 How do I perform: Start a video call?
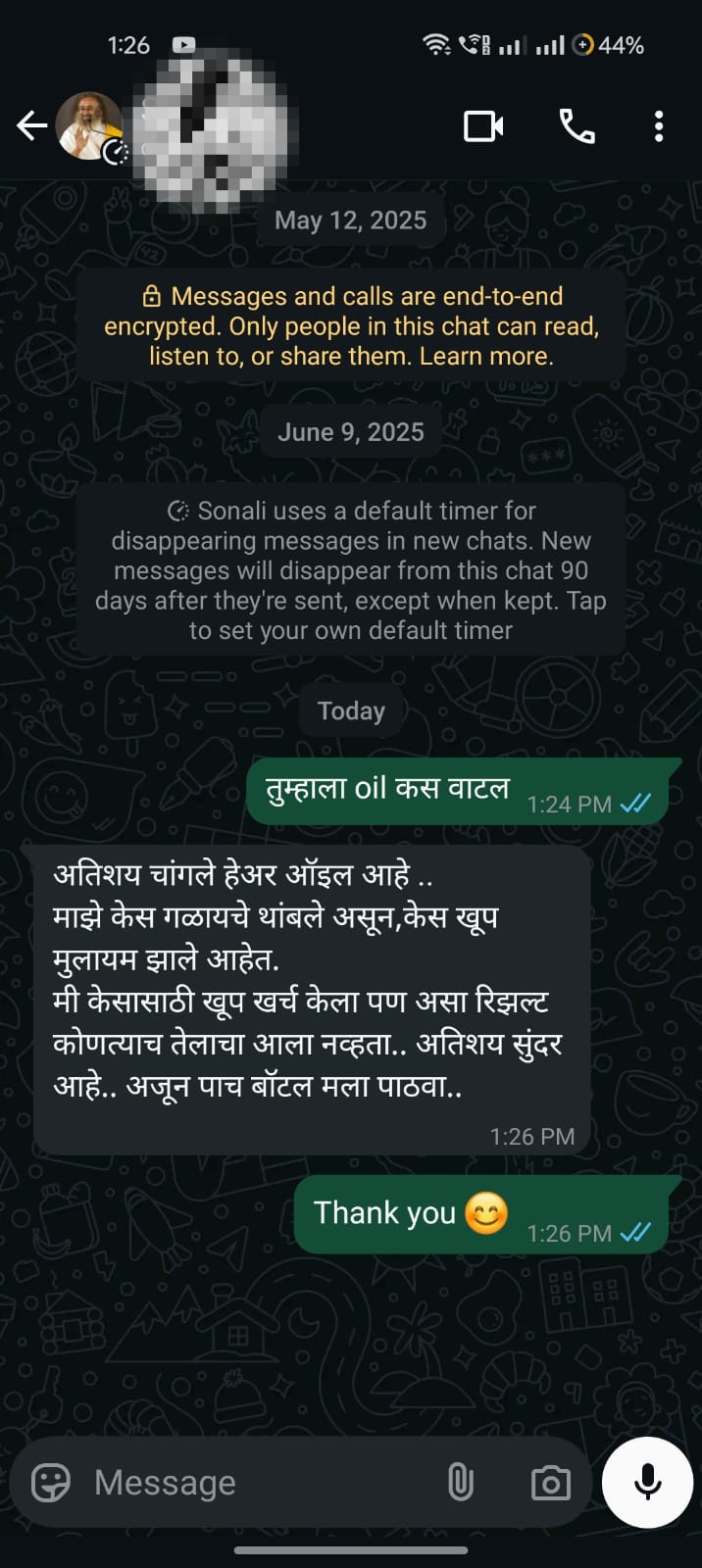[483, 126]
